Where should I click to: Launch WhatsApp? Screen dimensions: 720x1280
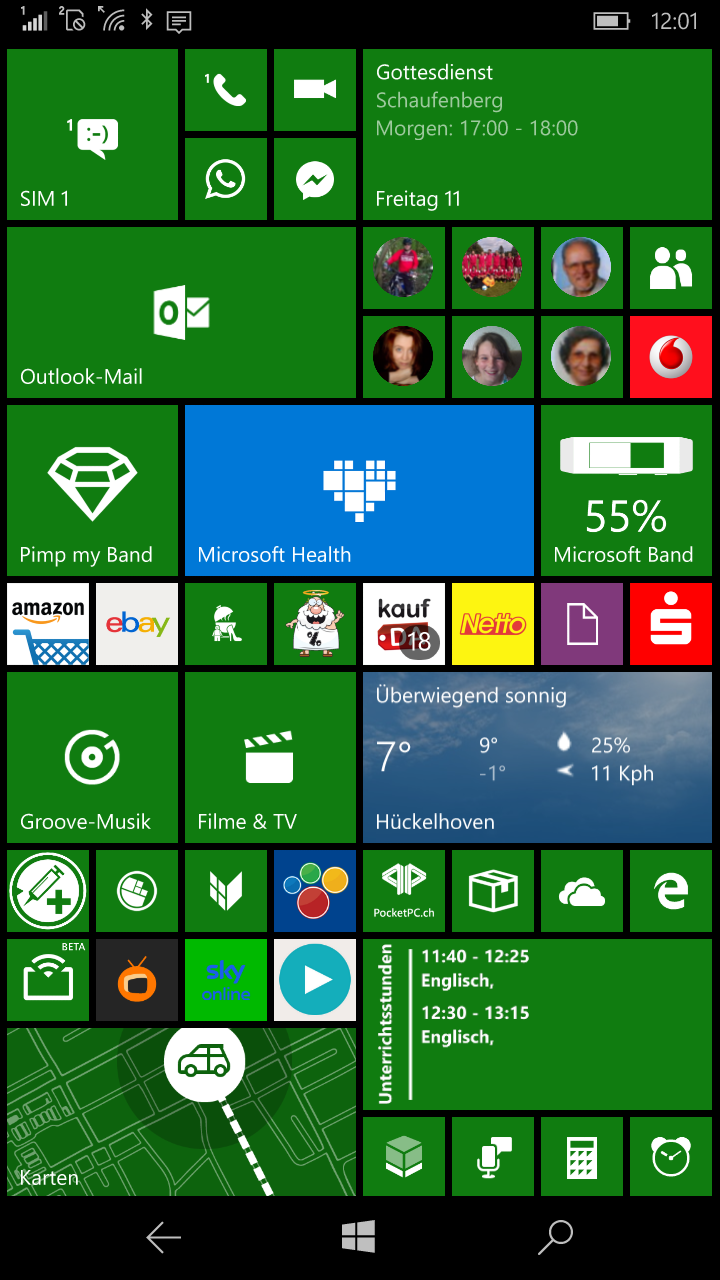226,179
